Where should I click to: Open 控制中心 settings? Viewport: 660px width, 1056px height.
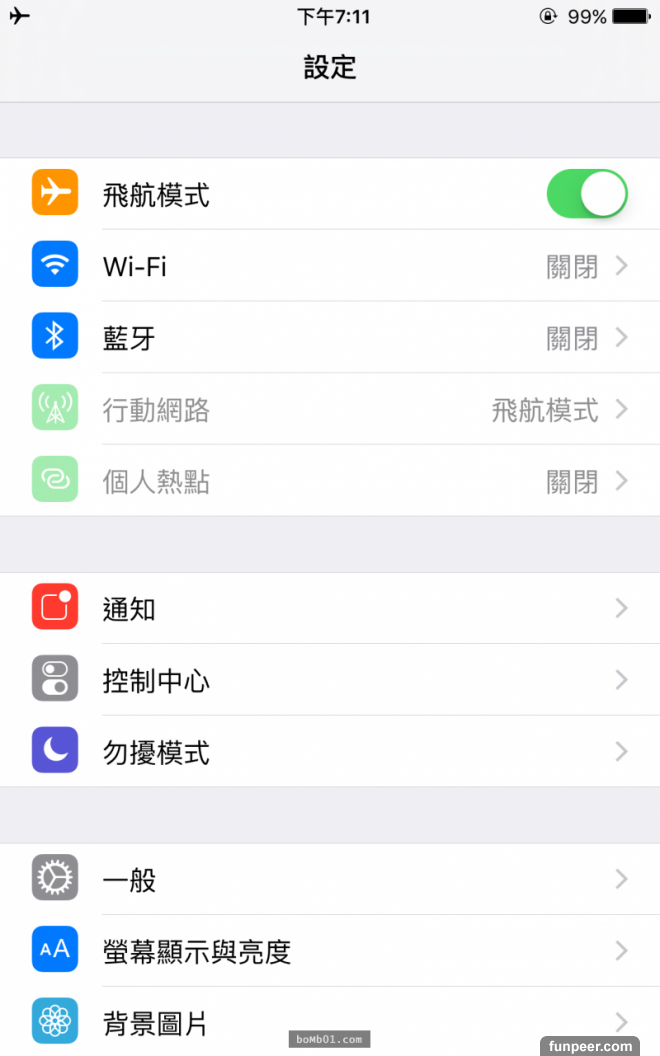tap(330, 680)
